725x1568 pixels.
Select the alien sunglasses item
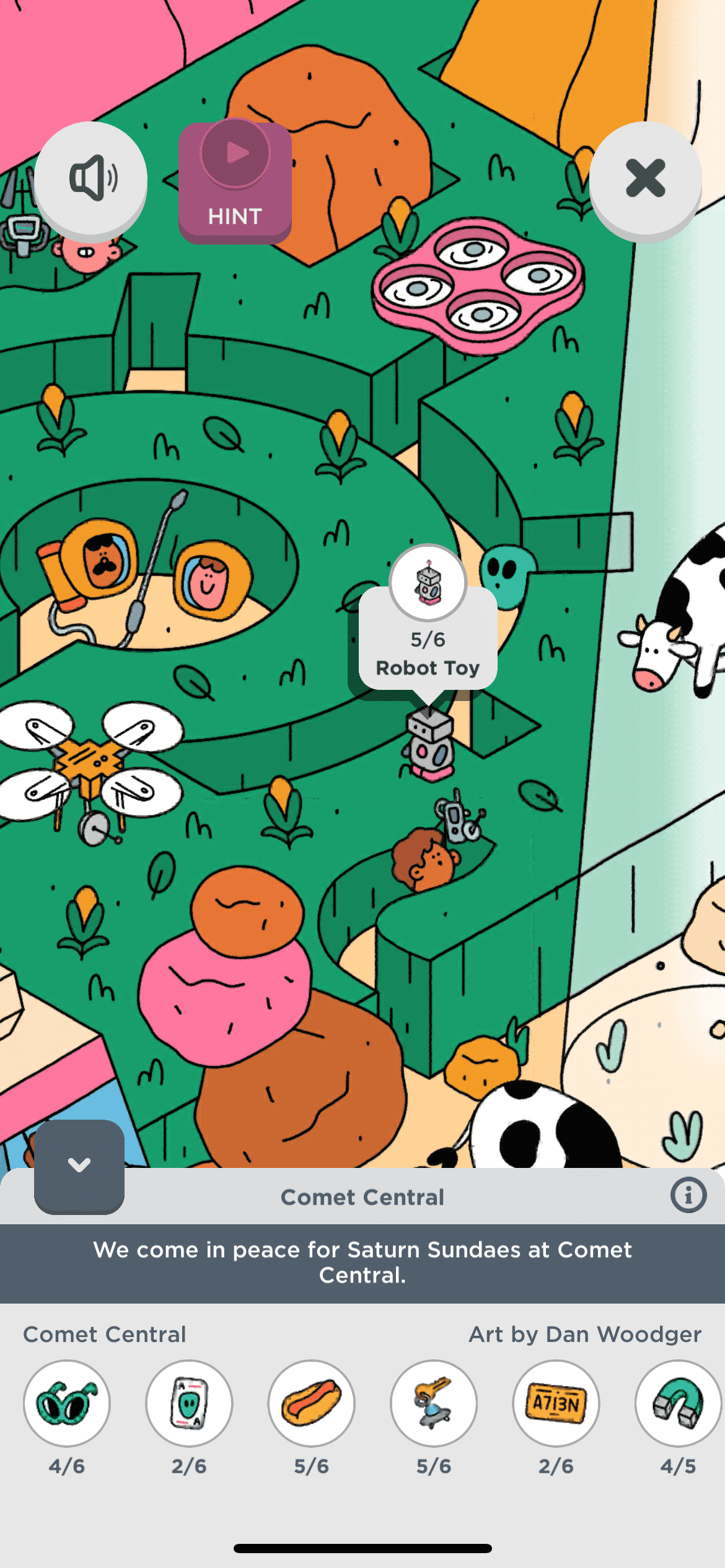coord(67,1403)
